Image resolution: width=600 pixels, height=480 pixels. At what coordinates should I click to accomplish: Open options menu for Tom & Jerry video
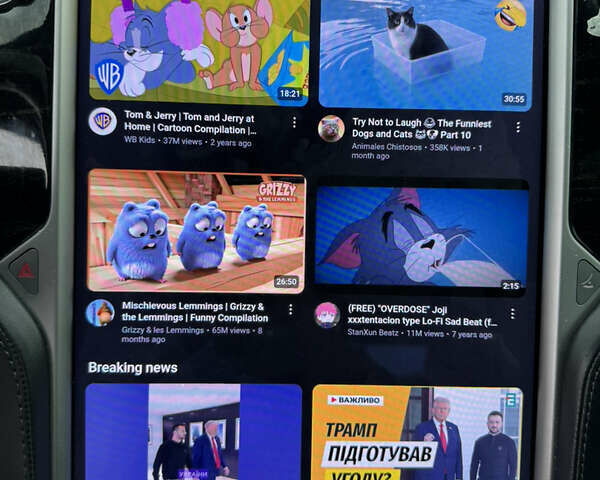294,122
